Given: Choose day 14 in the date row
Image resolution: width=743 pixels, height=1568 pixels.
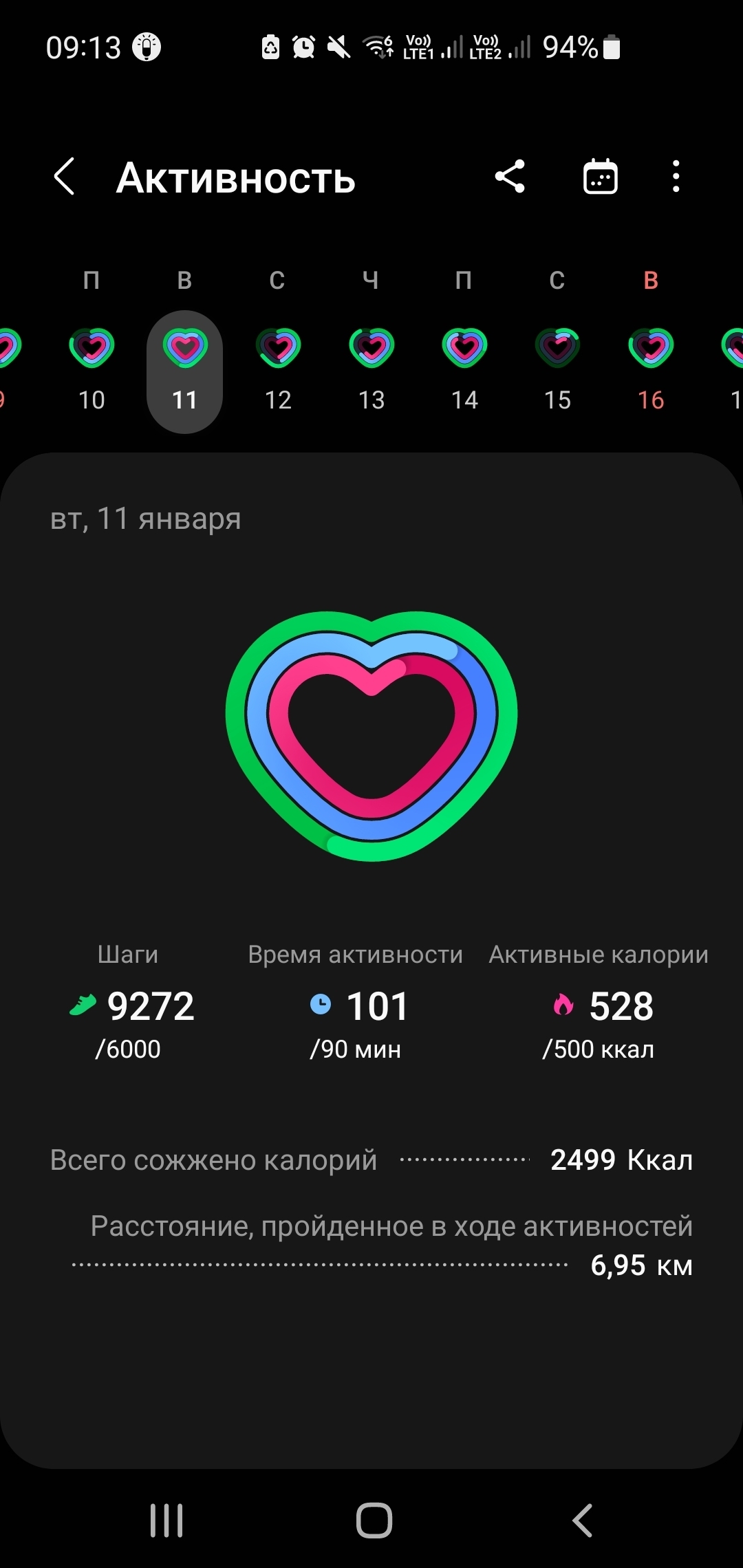Looking at the screenshot, I should point(464,370).
